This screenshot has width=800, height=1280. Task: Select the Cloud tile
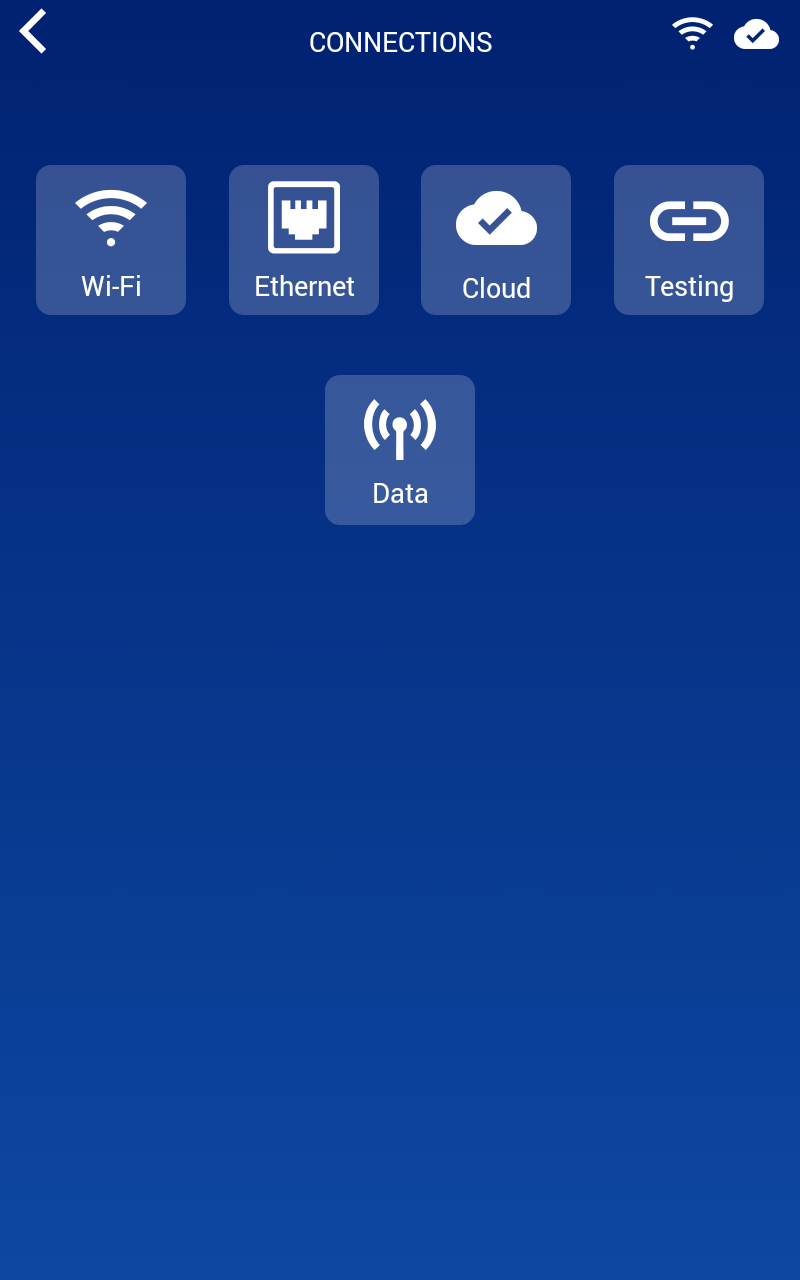(496, 240)
